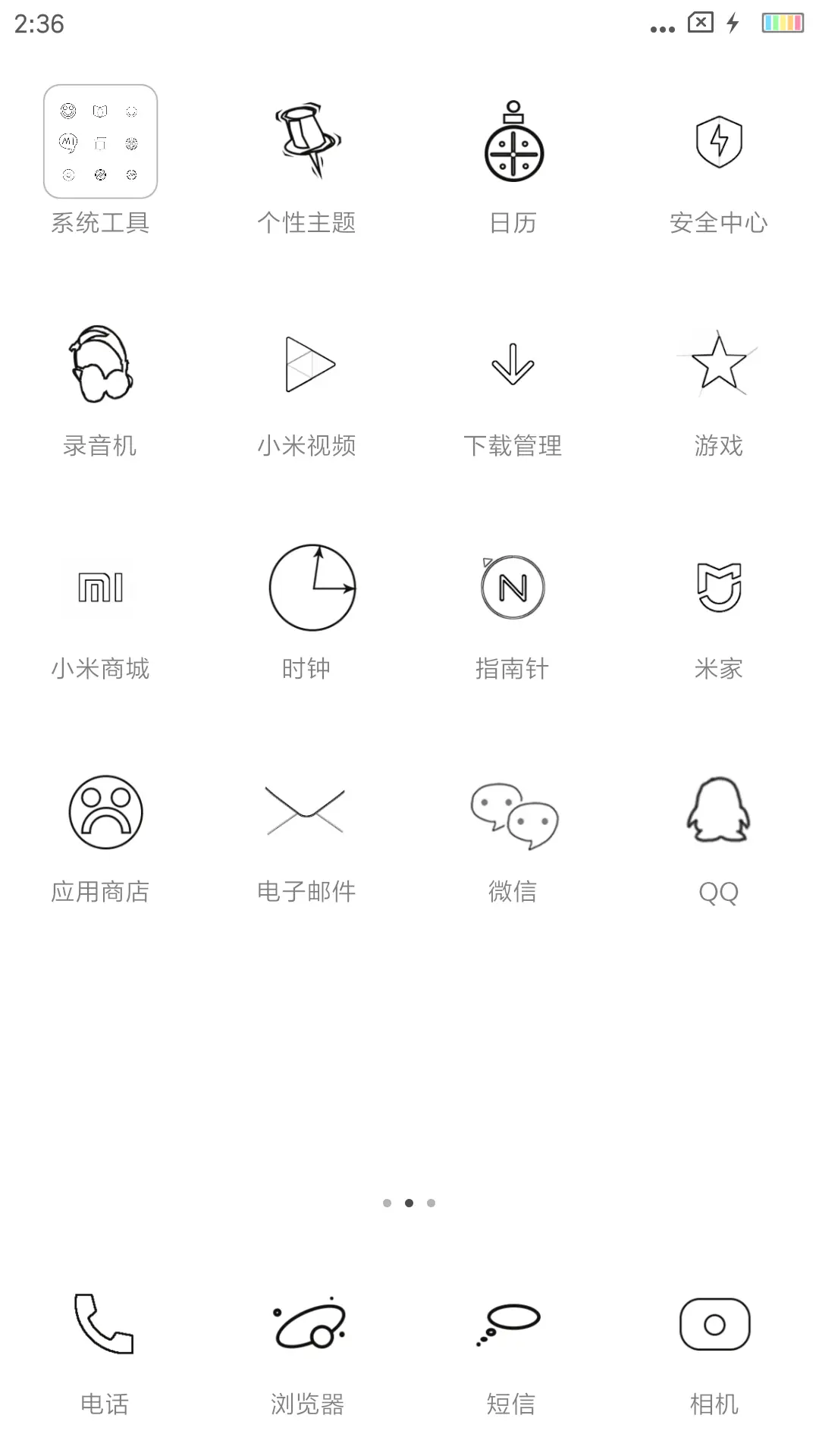Open 小米商城 Mi store app
The height and width of the screenshot is (1456, 819).
(101, 588)
